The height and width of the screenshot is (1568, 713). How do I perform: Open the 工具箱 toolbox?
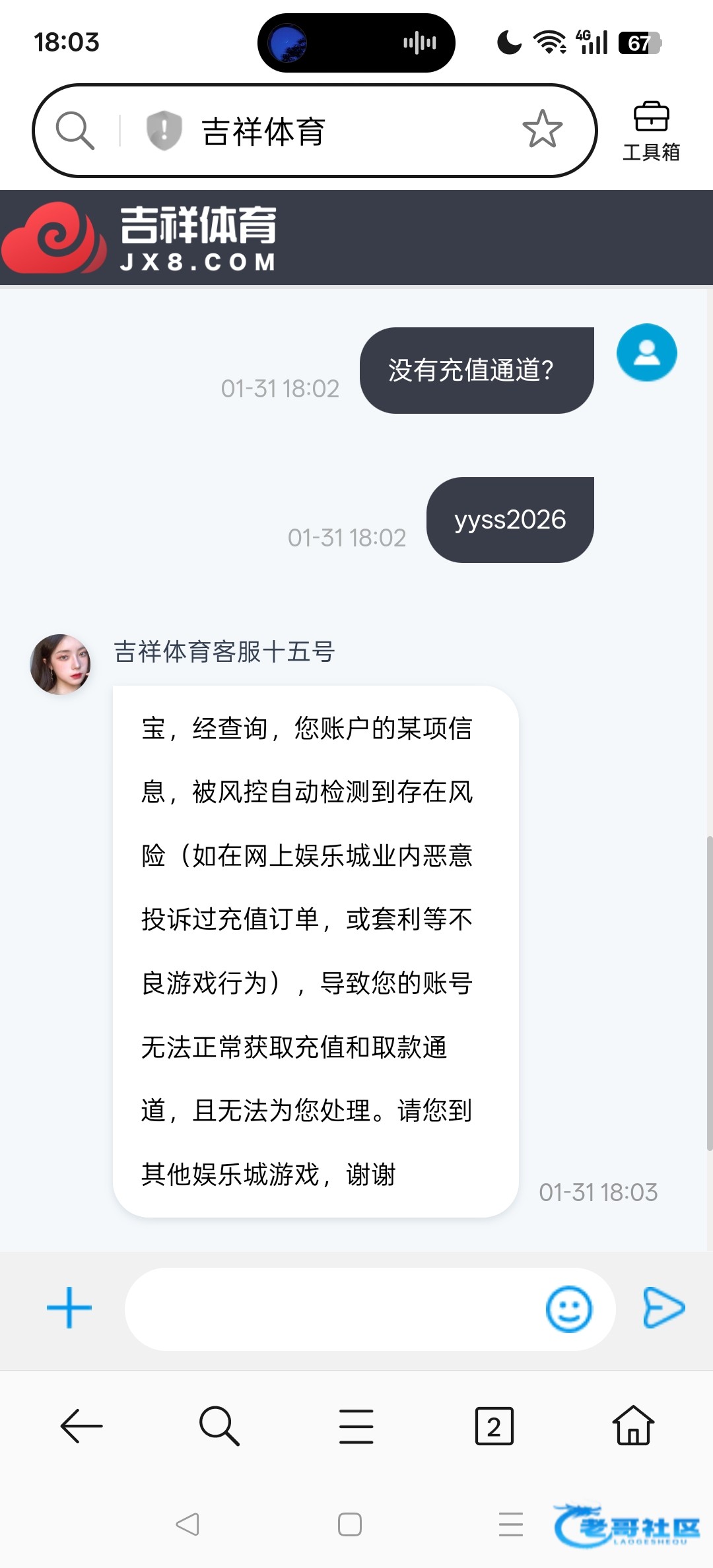[x=651, y=131]
